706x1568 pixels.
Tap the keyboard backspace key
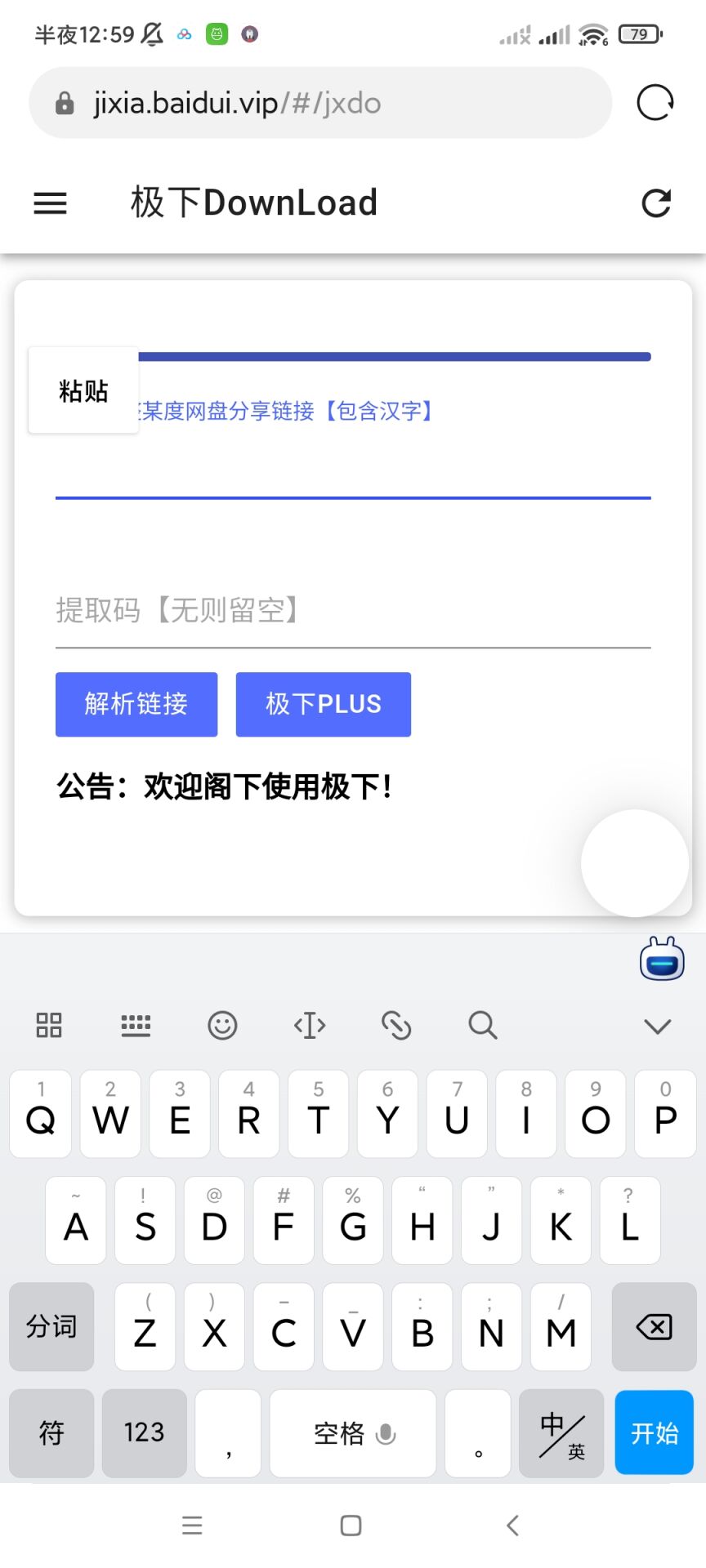click(x=654, y=1326)
